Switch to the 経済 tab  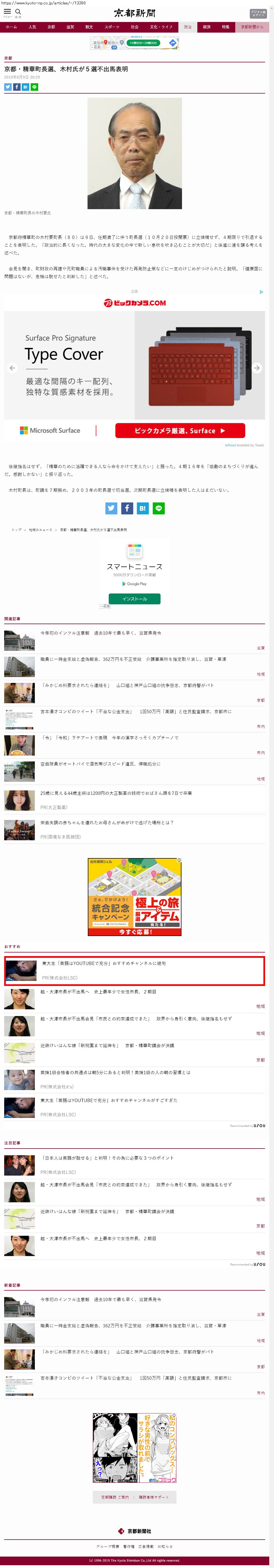point(207,27)
